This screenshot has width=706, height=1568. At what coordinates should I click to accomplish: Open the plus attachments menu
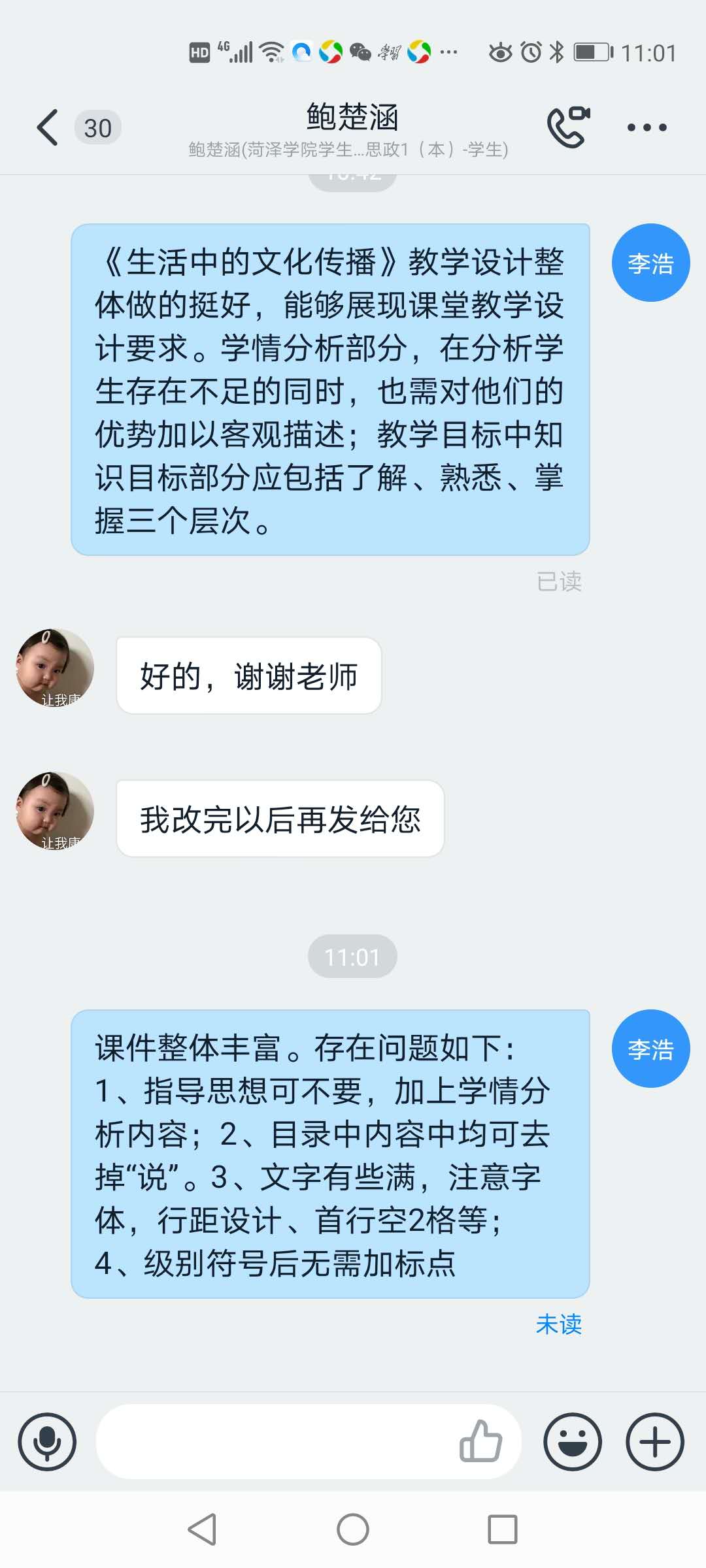[x=655, y=1442]
